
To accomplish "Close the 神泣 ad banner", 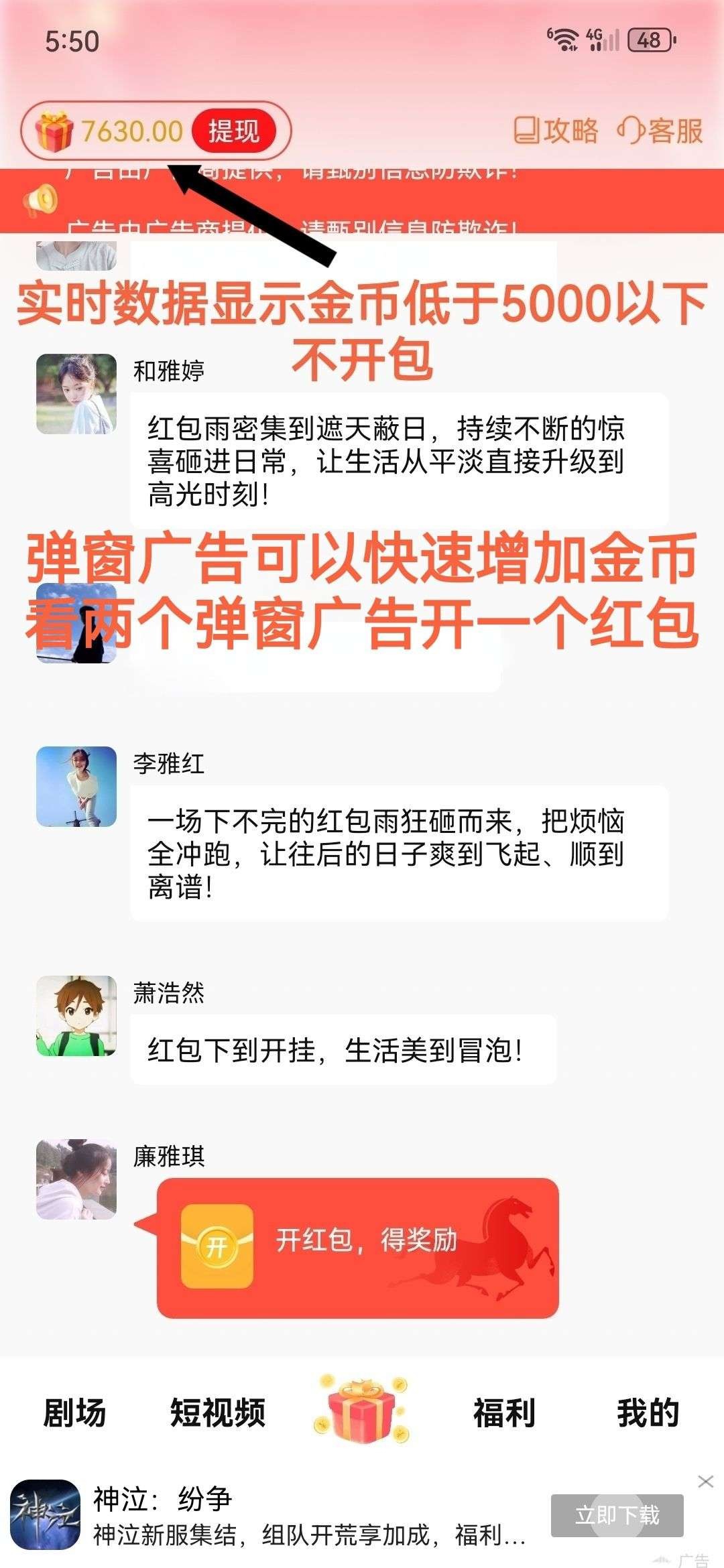I will pyautogui.click(x=705, y=1482).
